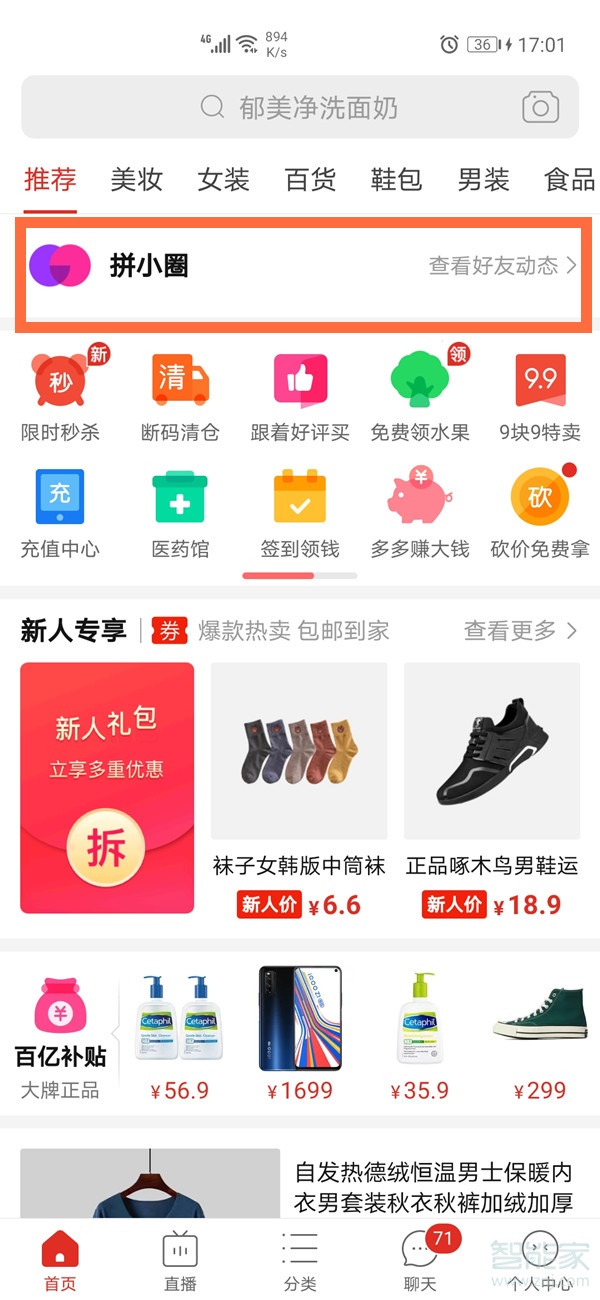Switch to the 女装 tab
The height and width of the screenshot is (1300, 600).
223,180
